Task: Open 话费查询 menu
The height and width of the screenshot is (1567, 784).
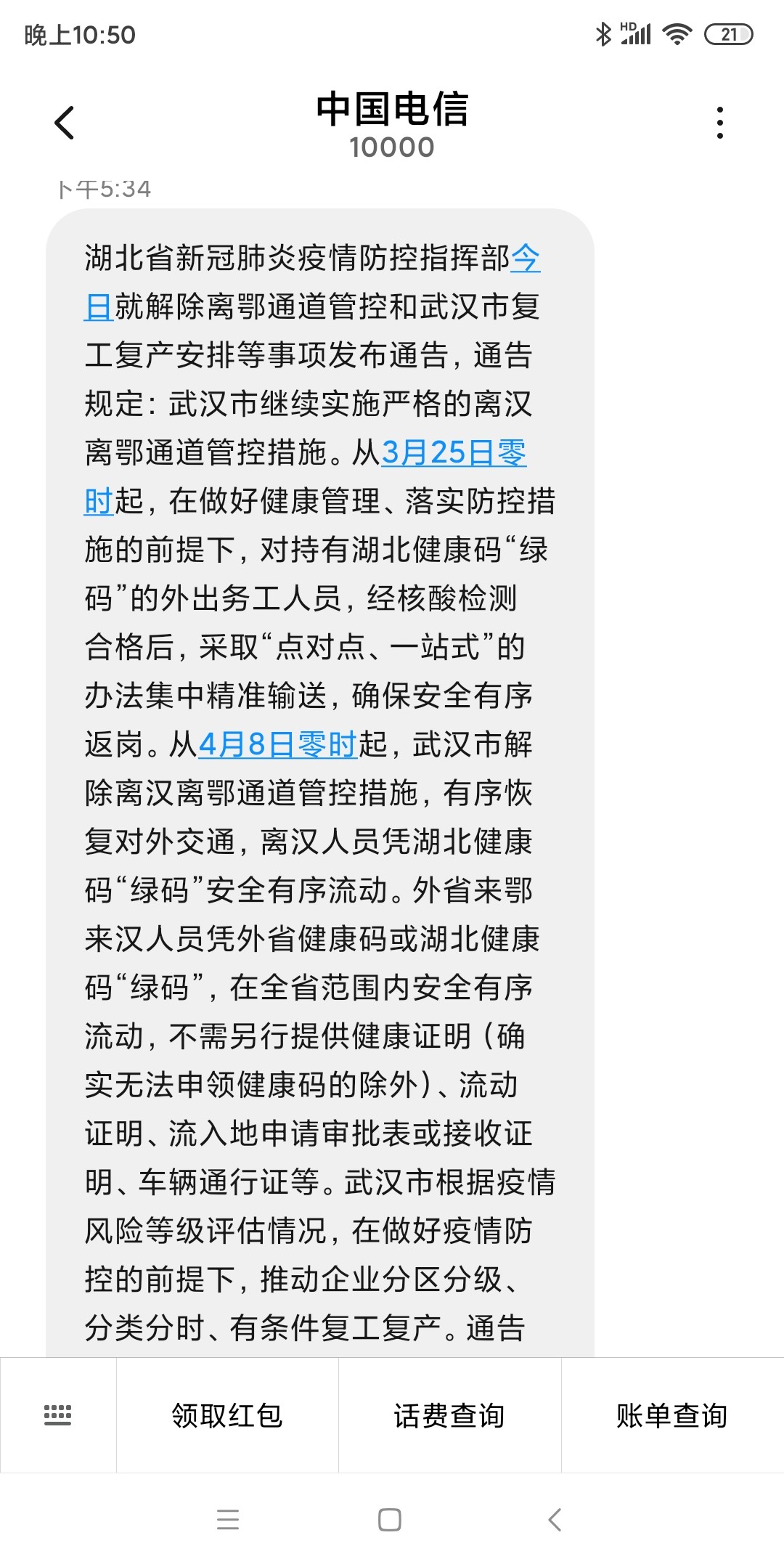Action: click(x=449, y=1415)
